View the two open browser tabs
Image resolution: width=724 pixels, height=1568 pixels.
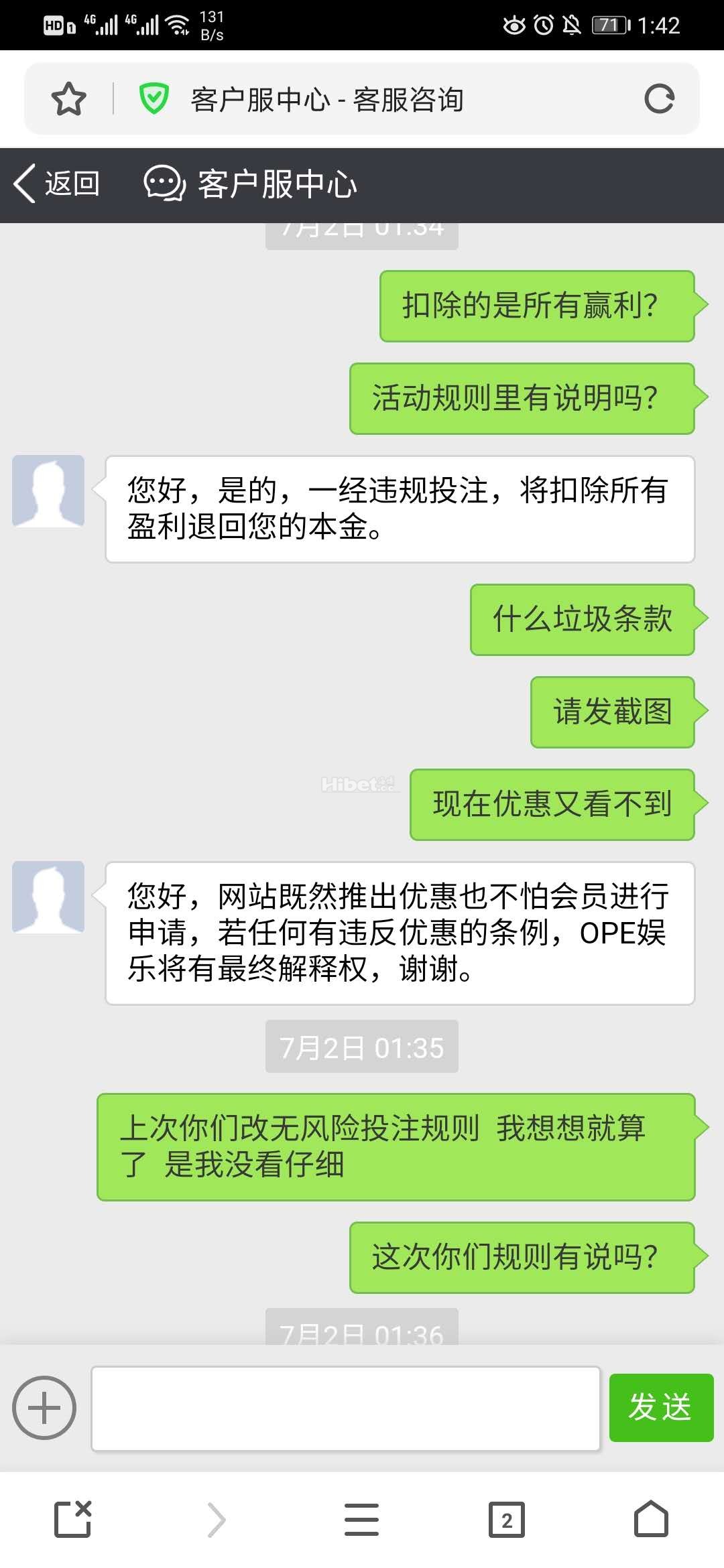click(506, 1519)
